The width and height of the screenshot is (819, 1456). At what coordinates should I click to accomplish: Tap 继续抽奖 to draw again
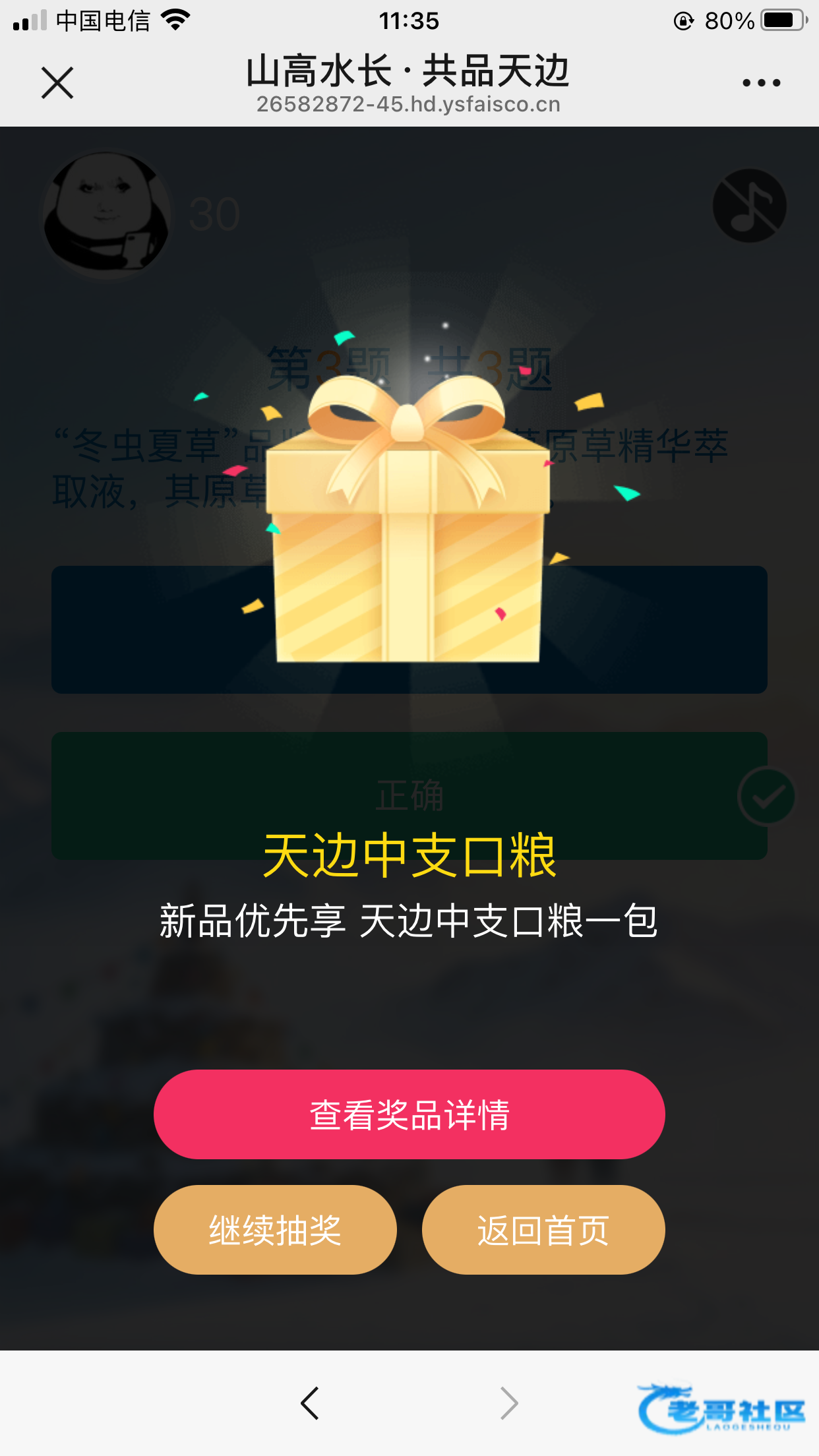pos(275,1230)
